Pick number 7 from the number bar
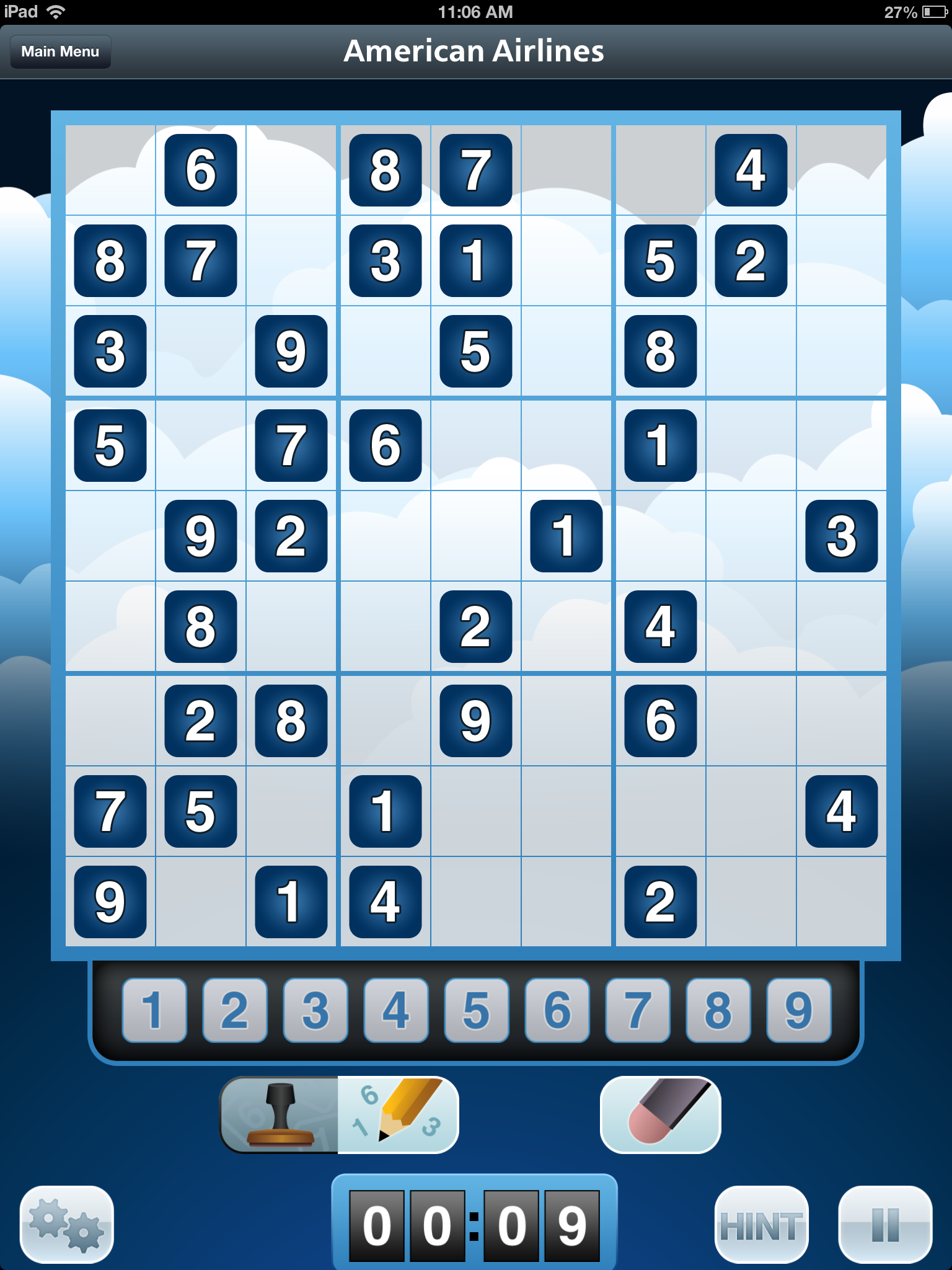This screenshot has height=1270, width=952. pyautogui.click(x=638, y=1010)
